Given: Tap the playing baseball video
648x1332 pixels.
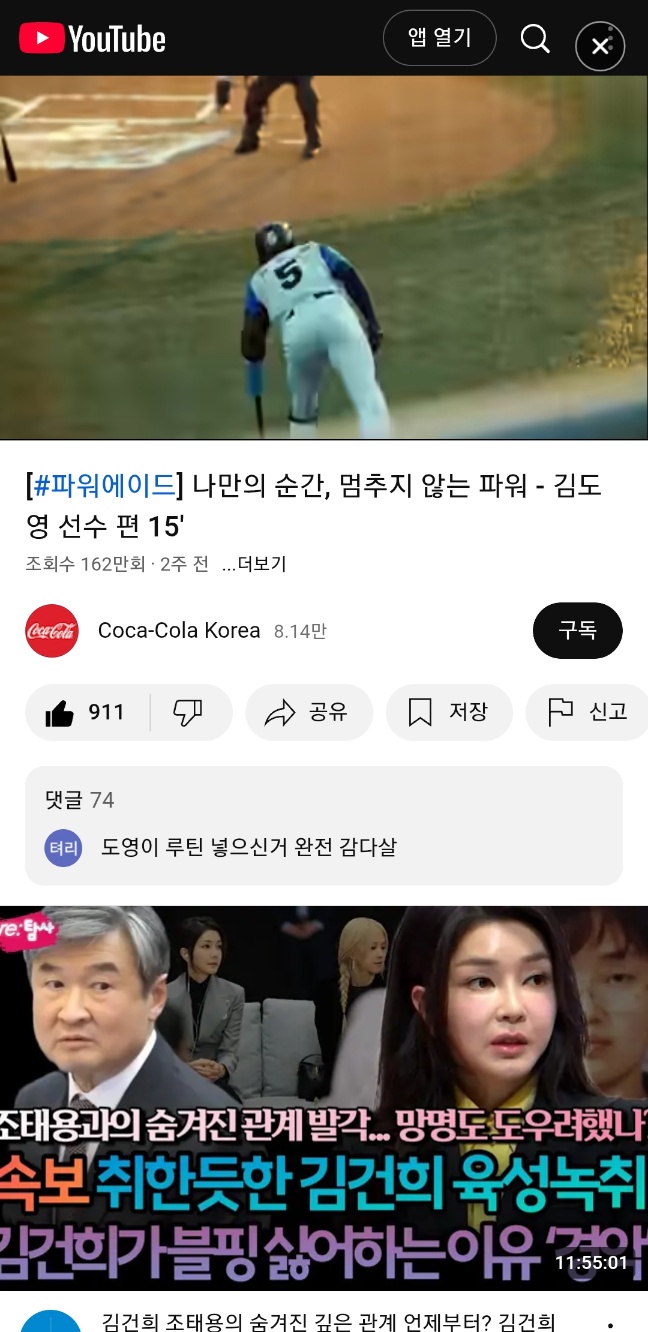Looking at the screenshot, I should click(324, 257).
